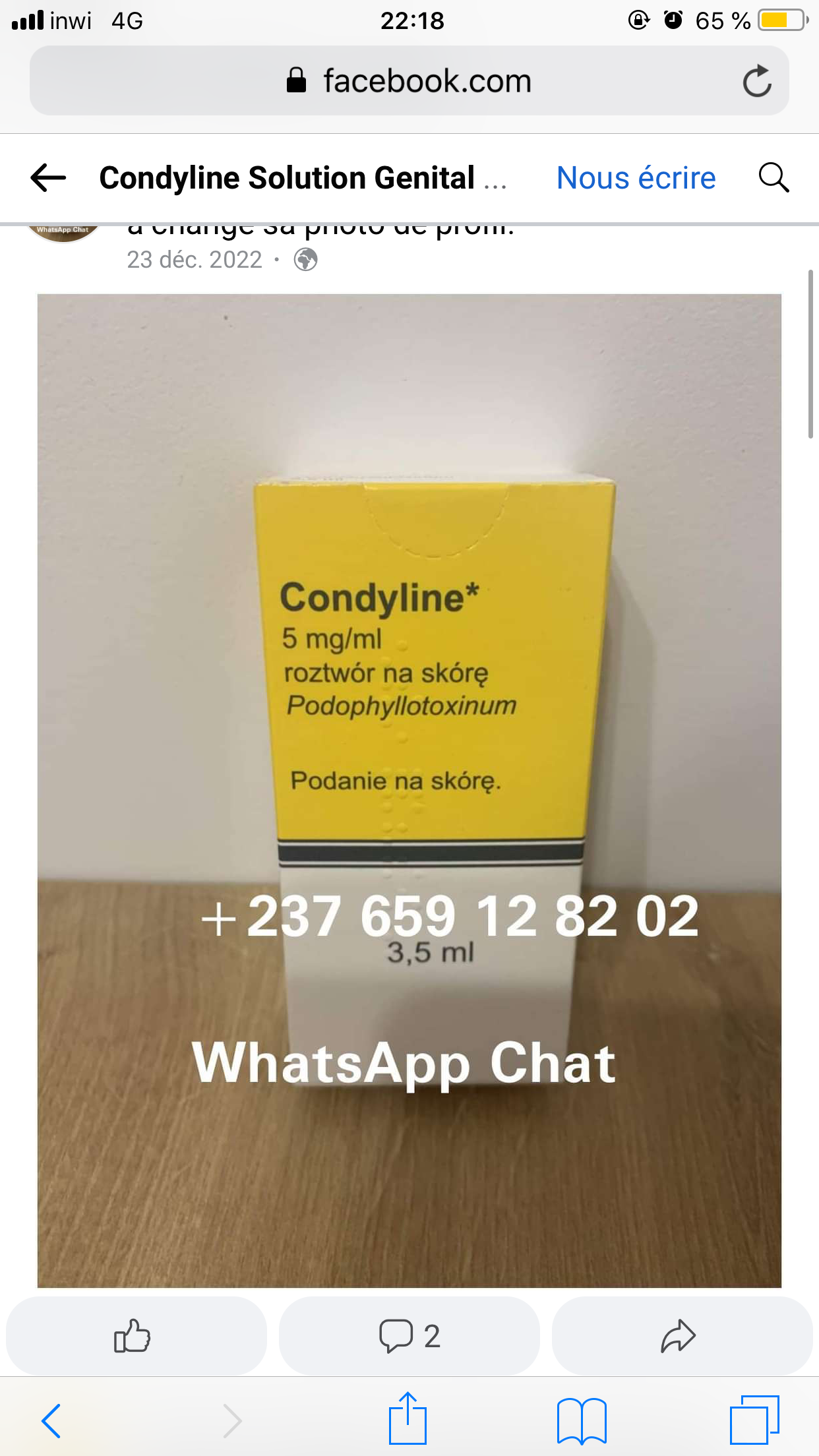Tap the Nous écrire link
819x1456 pixels.
[x=636, y=178]
